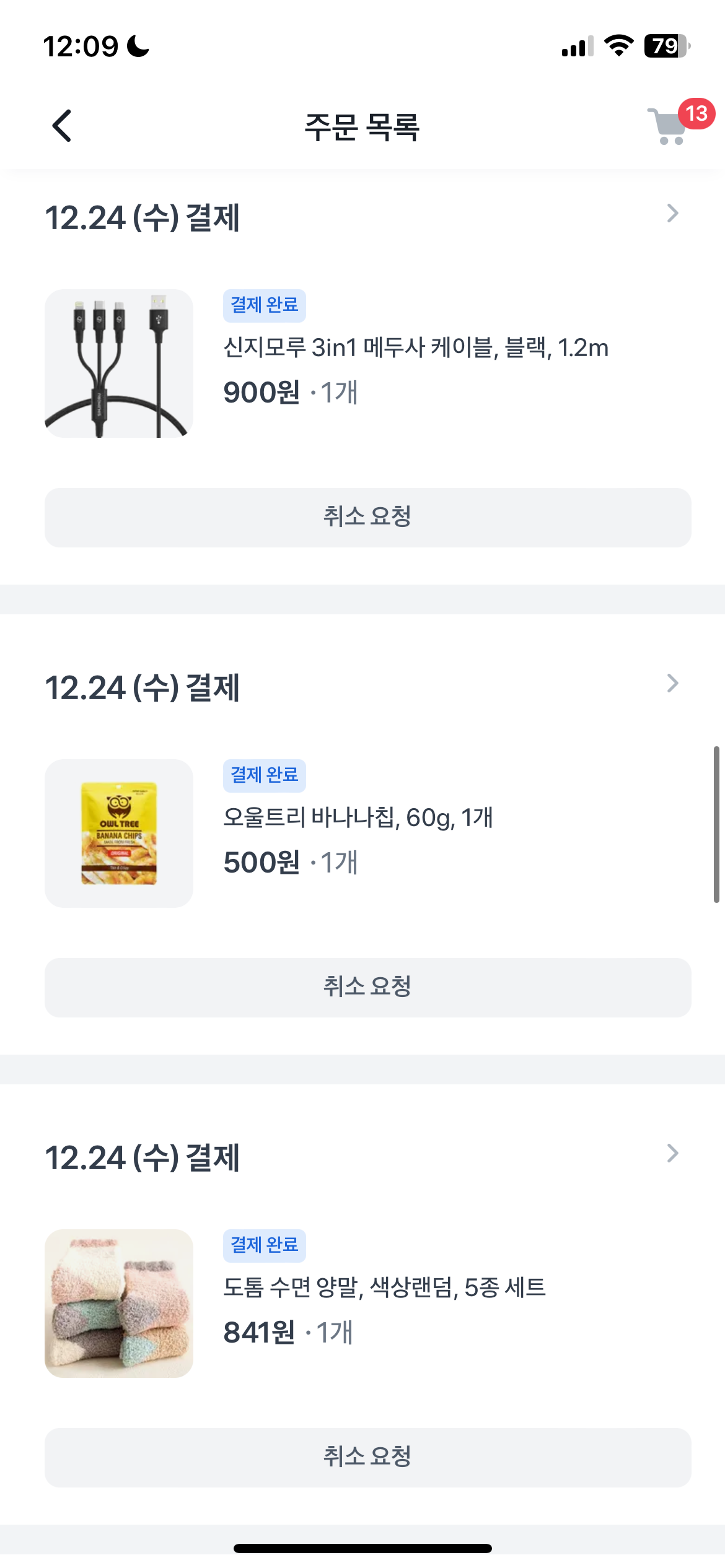The height and width of the screenshot is (1568, 725).
Task: View the 오울트리 바나나칩 product image
Action: pos(119,834)
